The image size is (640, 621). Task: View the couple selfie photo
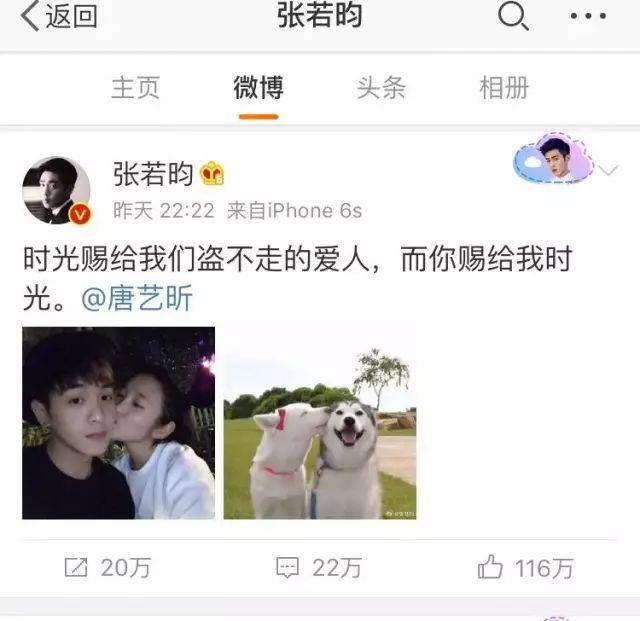(x=118, y=422)
